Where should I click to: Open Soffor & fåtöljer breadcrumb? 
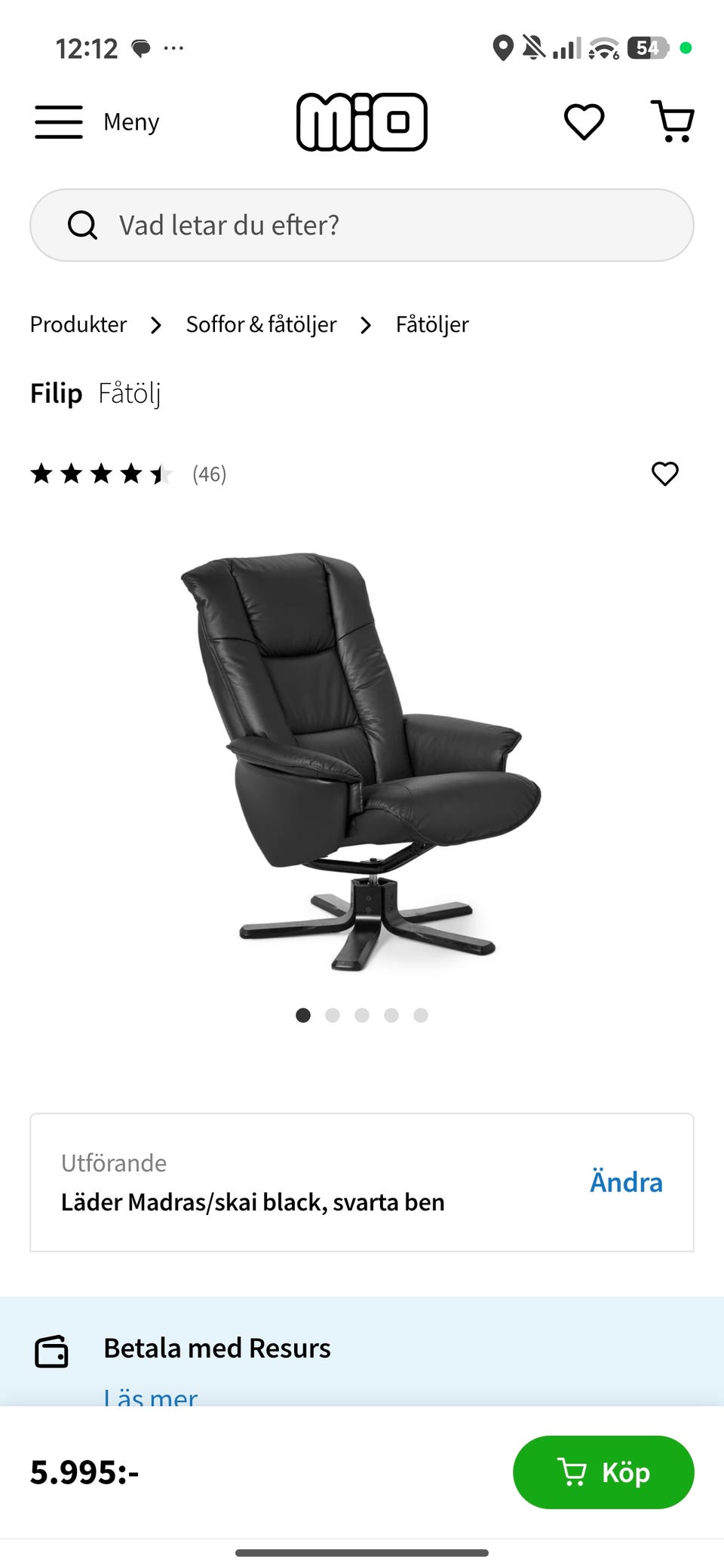[x=261, y=324]
